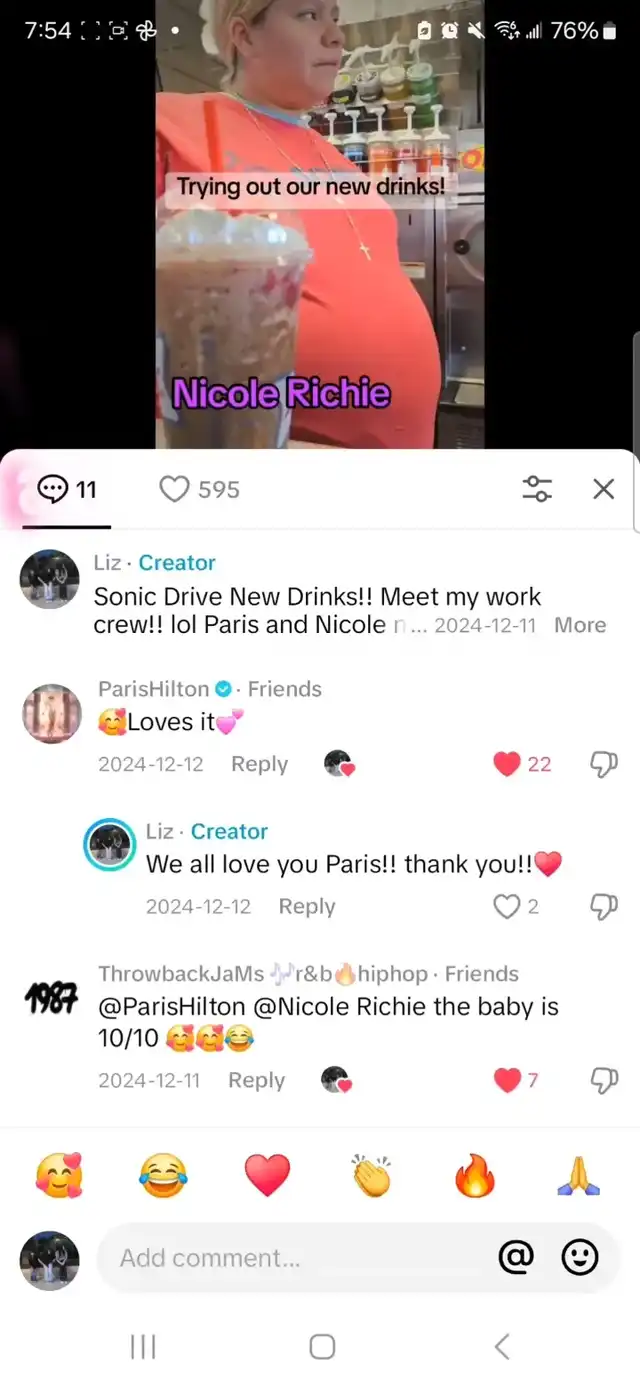Image resolution: width=640 pixels, height=1387 pixels.
Task: Reply to Liz's thank you comment
Action: (x=307, y=906)
